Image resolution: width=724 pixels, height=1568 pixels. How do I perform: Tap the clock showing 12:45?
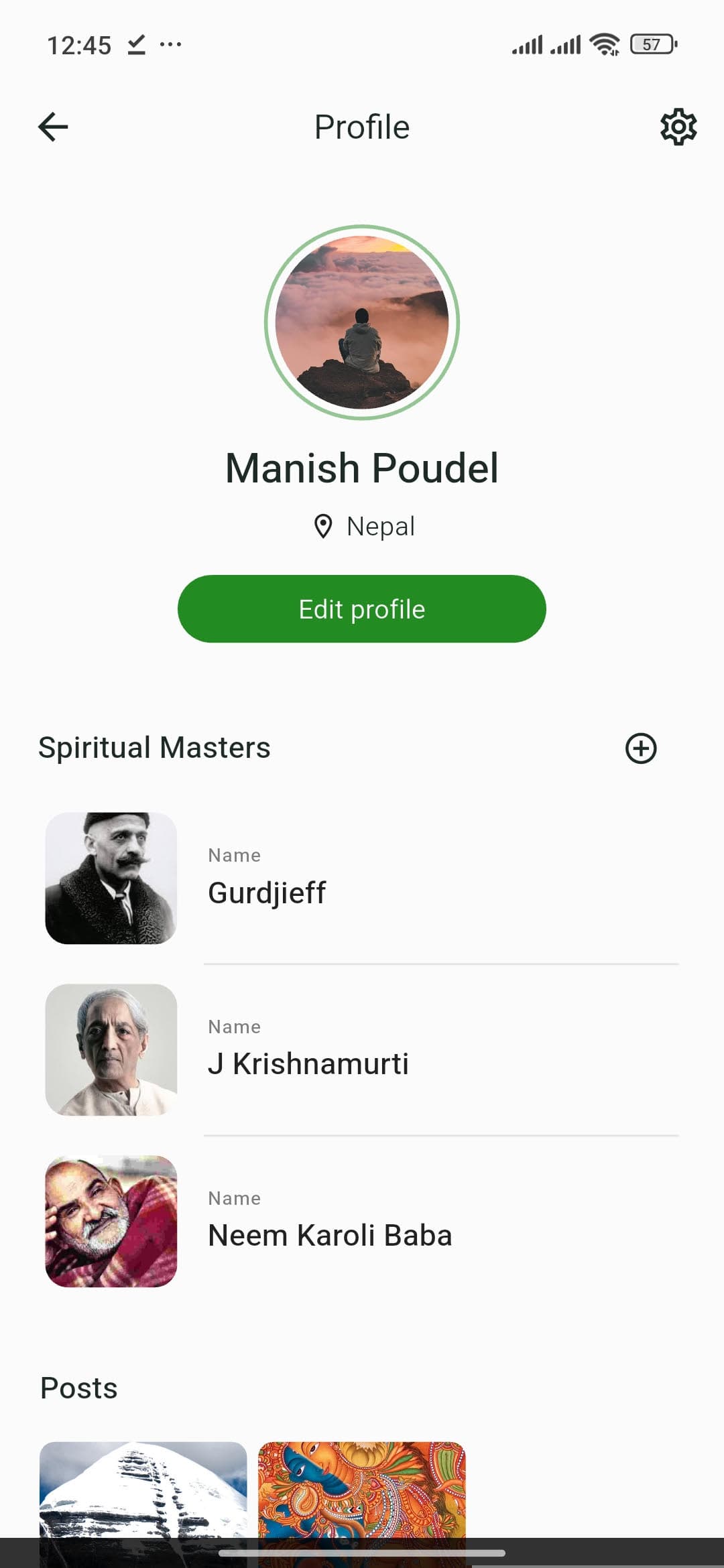(x=80, y=46)
